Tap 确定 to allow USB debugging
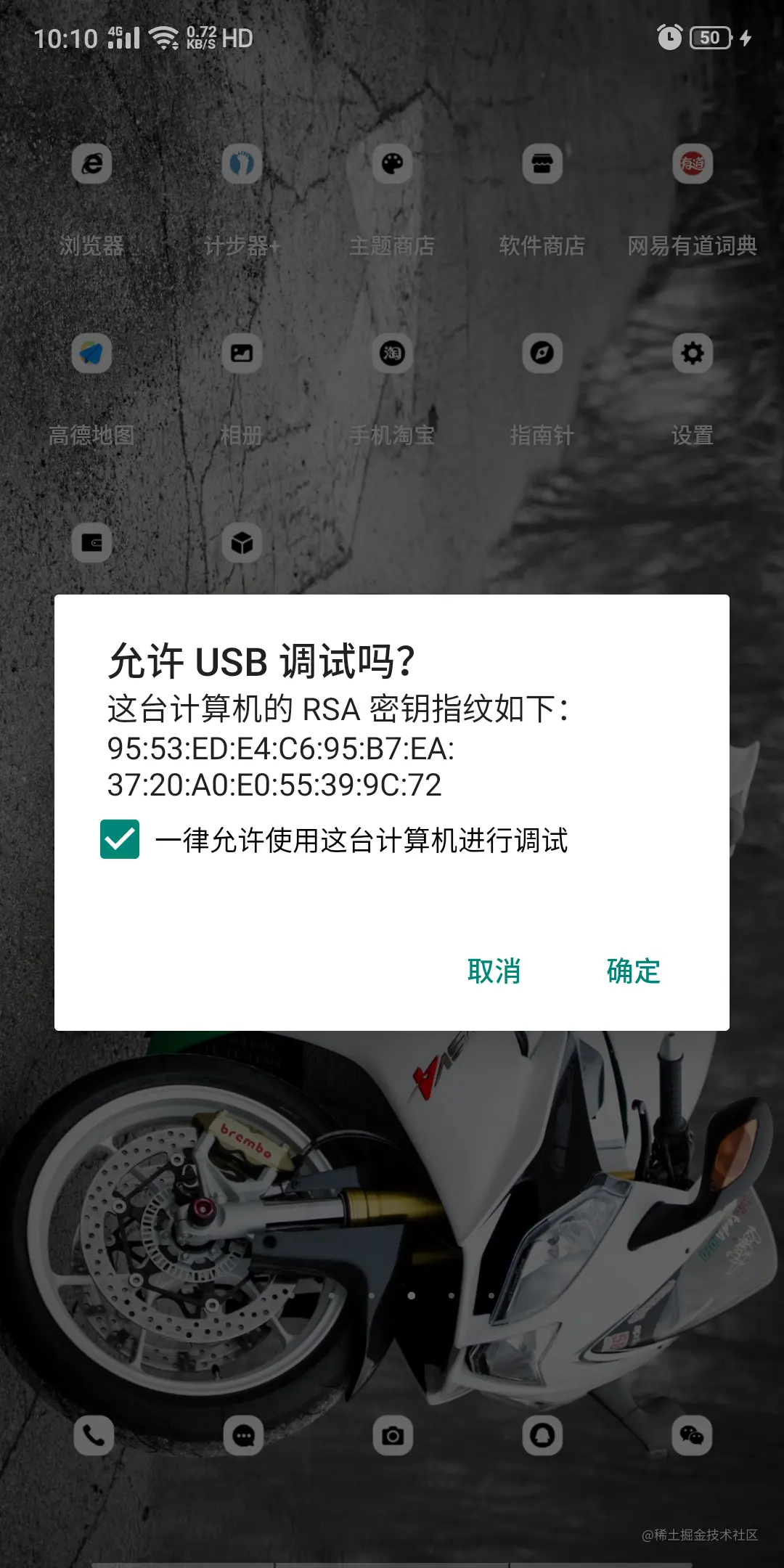The height and width of the screenshot is (1568, 784). 633,971
